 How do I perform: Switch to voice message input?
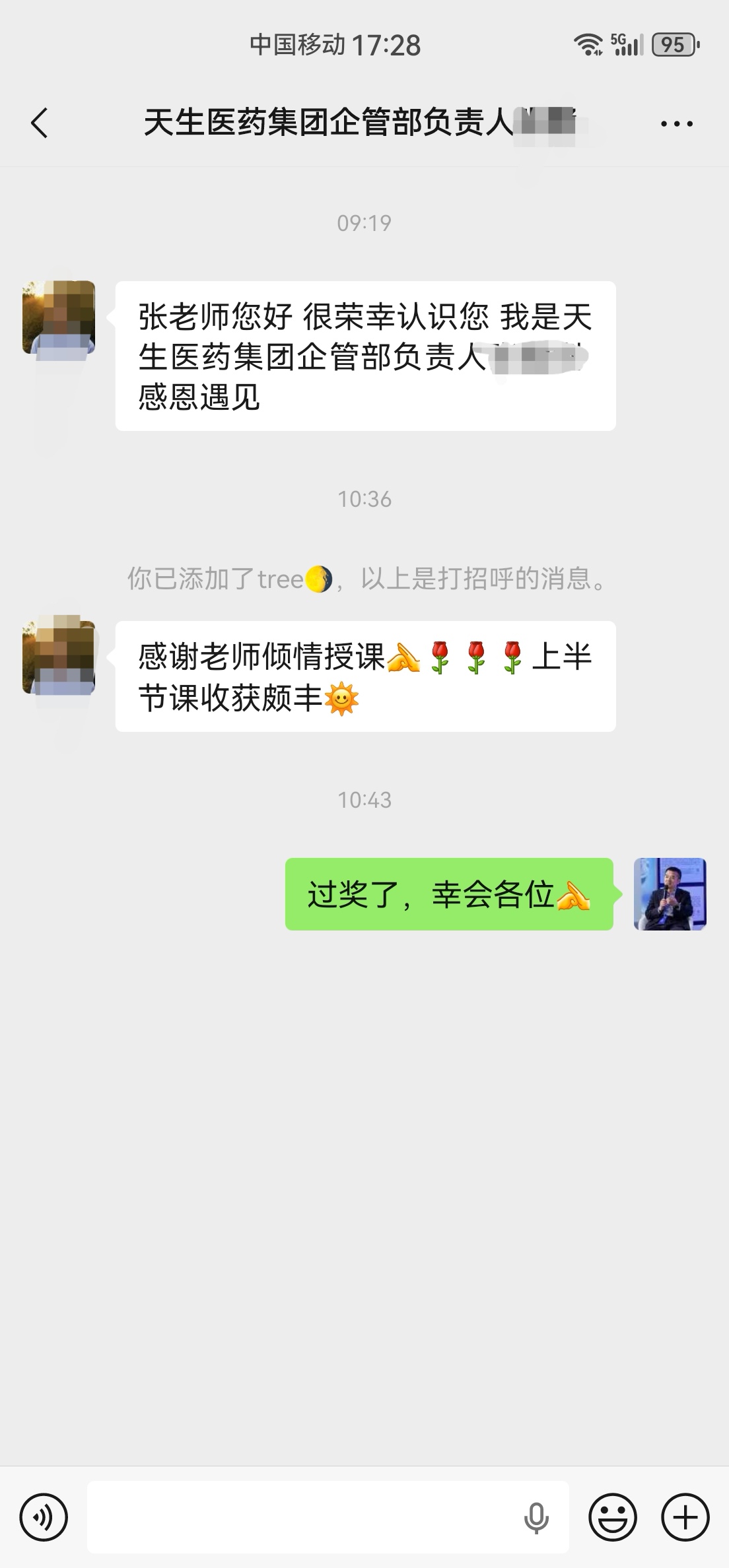click(x=44, y=1518)
